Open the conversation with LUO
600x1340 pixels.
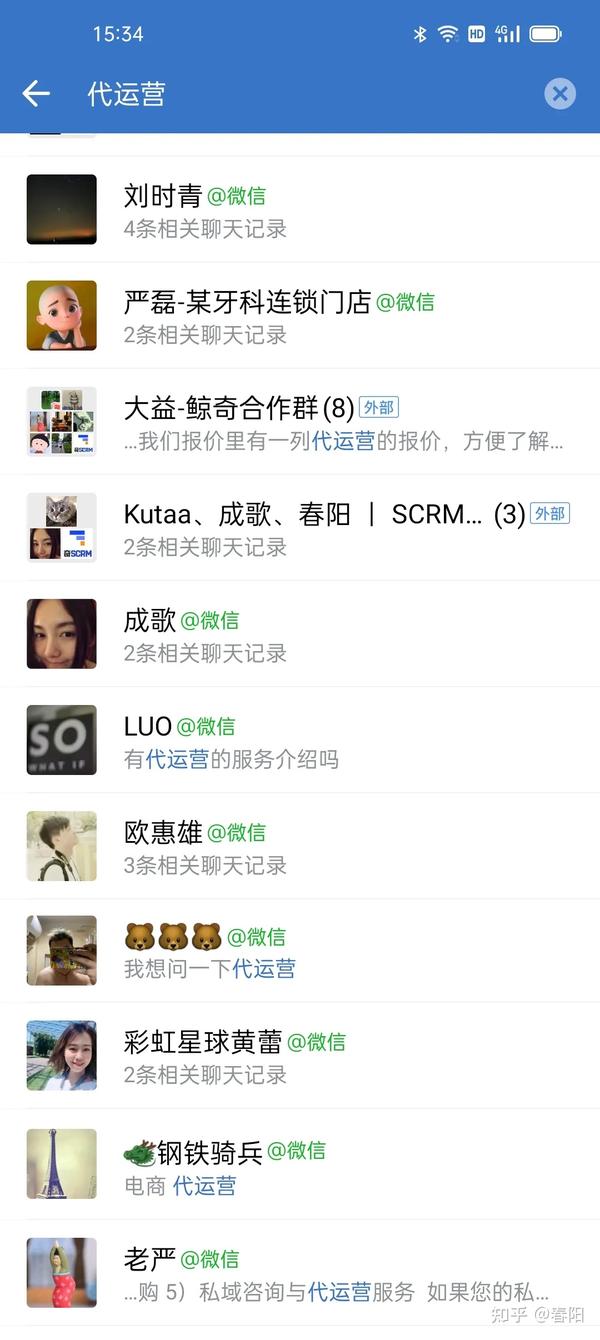[300, 740]
